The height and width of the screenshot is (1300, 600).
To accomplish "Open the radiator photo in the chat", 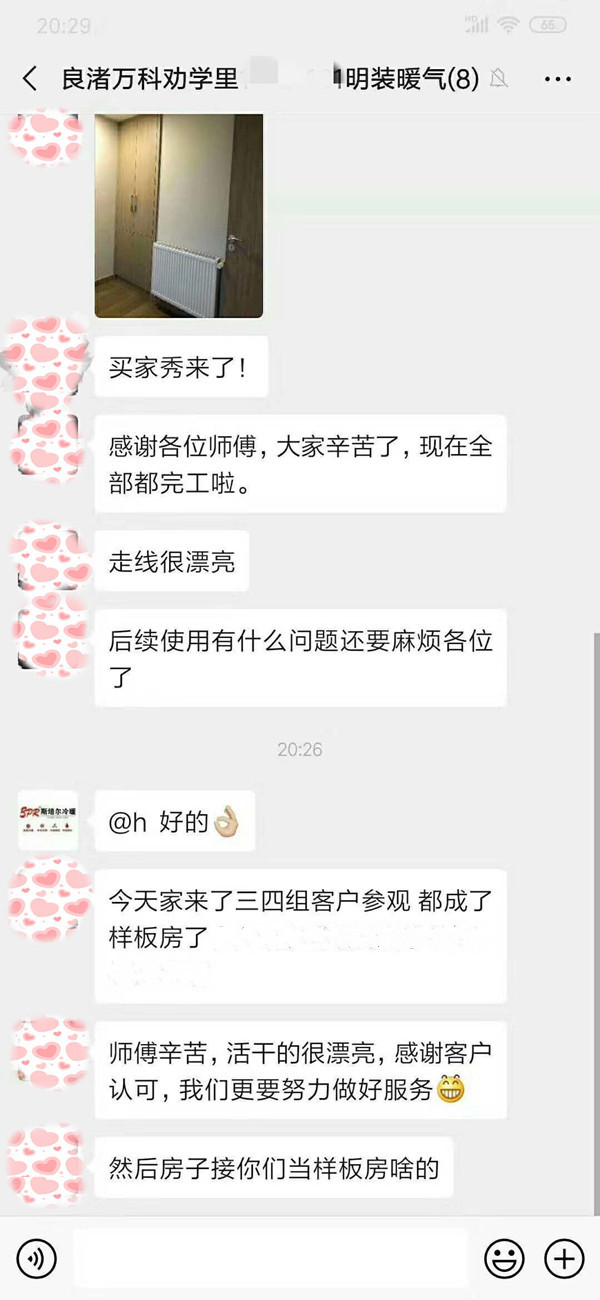I will (x=179, y=215).
